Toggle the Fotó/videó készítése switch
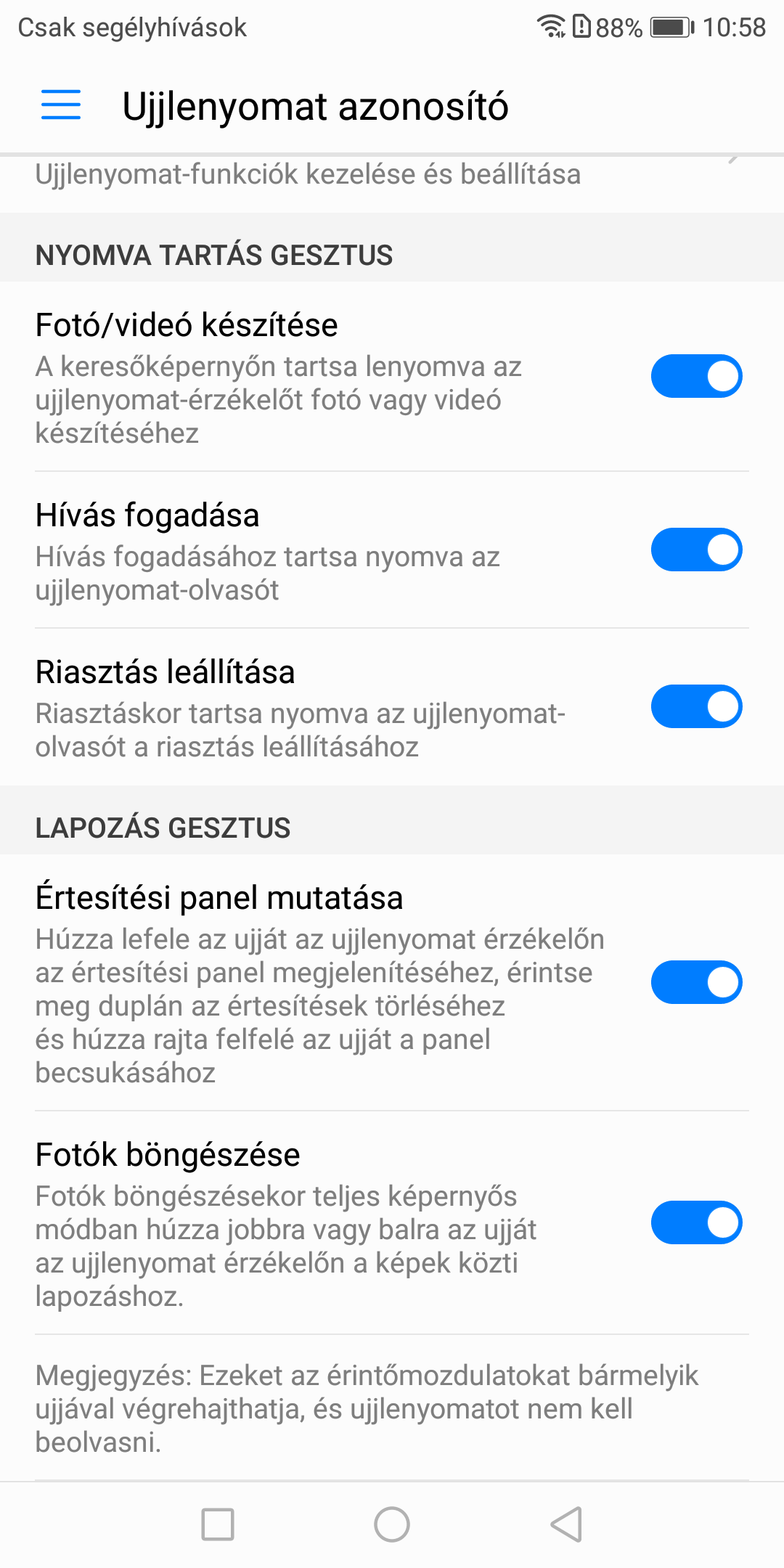Screen dimensions: 784x1568 tap(696, 376)
